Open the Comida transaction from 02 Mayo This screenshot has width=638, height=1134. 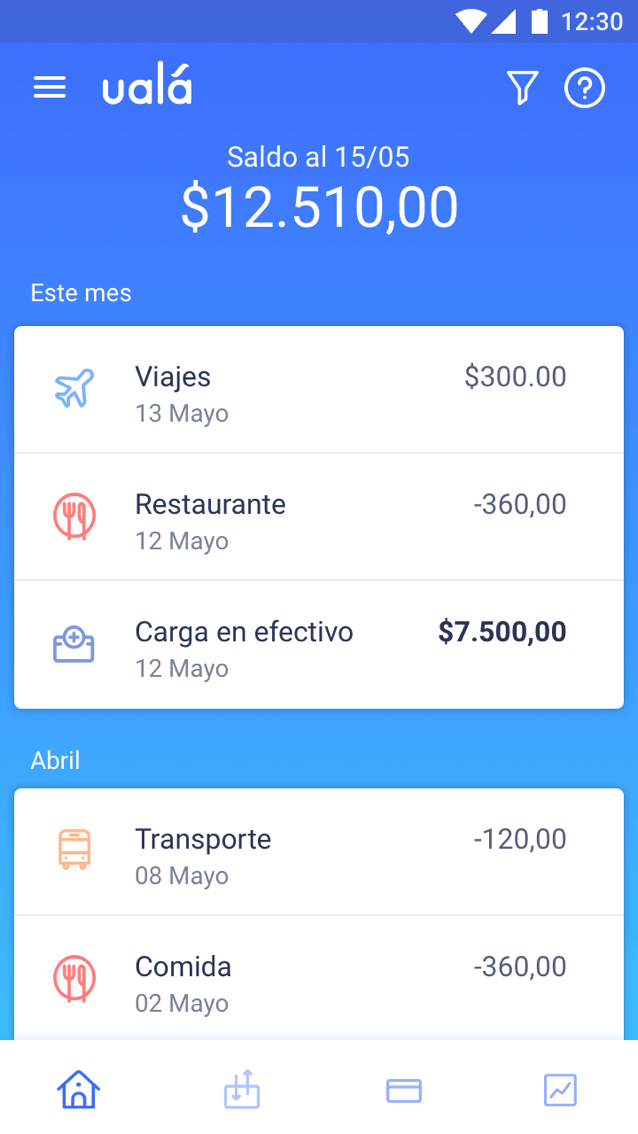coord(319,981)
